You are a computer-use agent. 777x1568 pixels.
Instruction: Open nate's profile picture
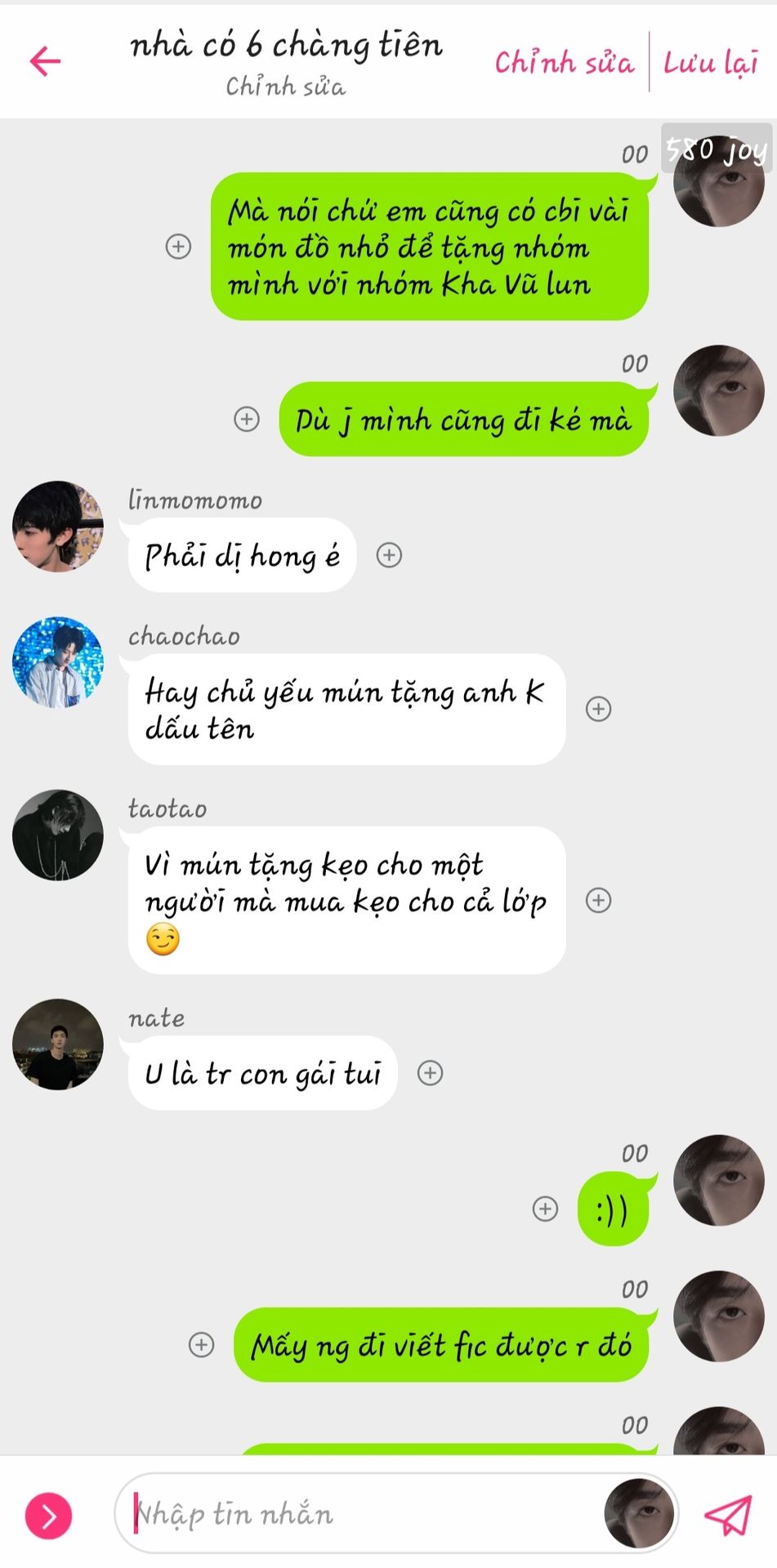58,1044
